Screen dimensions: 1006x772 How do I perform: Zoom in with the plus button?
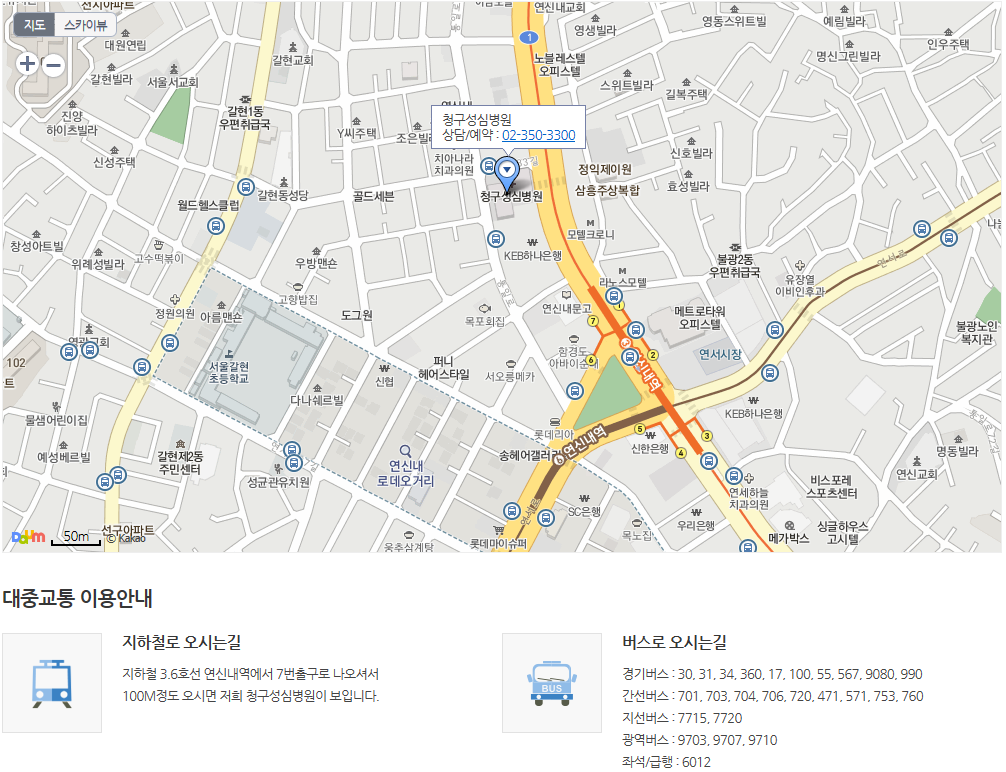27,65
